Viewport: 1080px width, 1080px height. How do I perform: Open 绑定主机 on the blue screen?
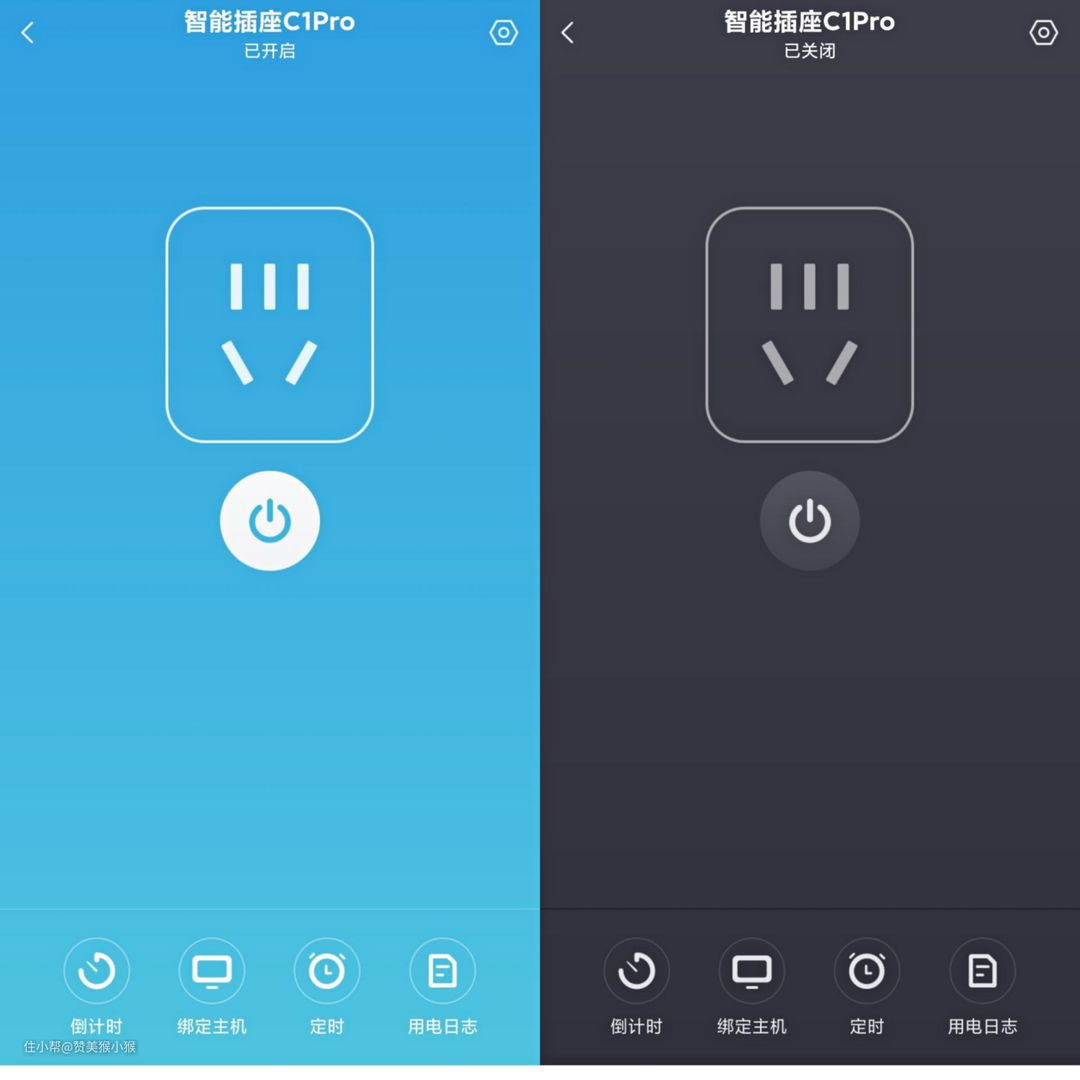(x=212, y=971)
